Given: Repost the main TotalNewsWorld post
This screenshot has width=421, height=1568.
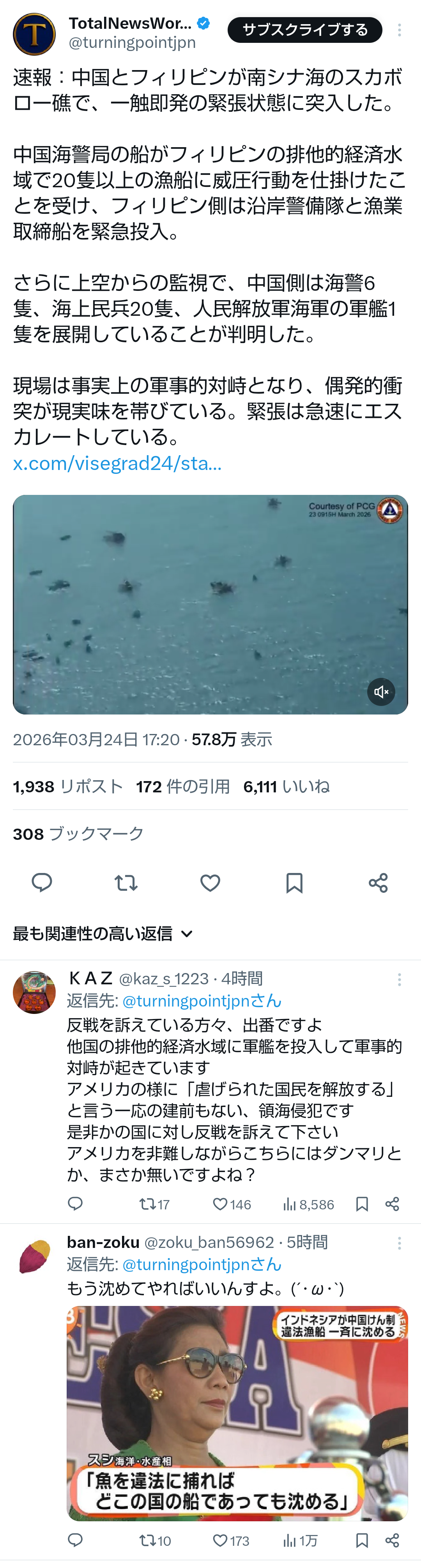Looking at the screenshot, I should (126, 883).
